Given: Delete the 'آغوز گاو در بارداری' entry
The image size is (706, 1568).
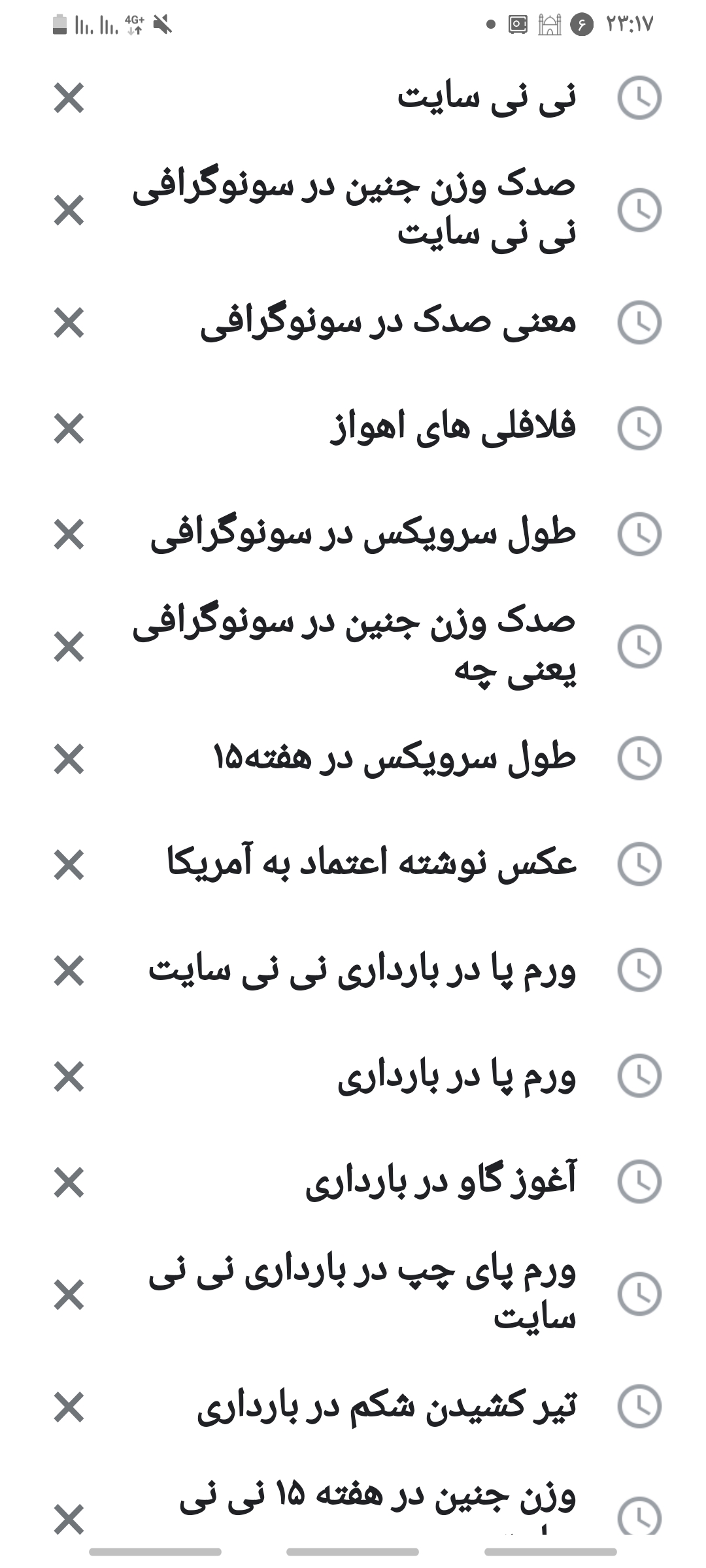Looking at the screenshot, I should (x=69, y=1183).
